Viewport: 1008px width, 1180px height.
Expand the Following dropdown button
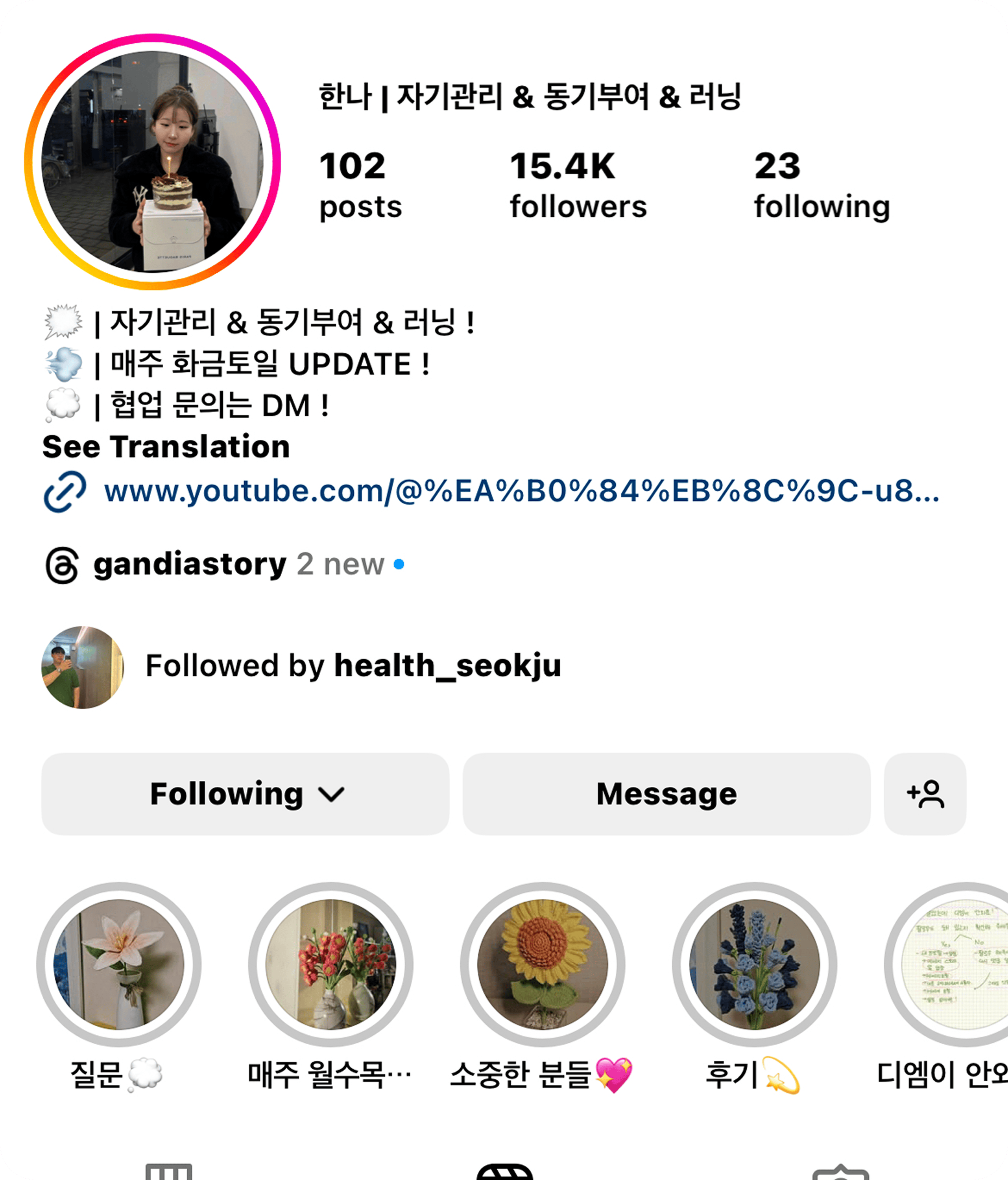click(x=245, y=794)
